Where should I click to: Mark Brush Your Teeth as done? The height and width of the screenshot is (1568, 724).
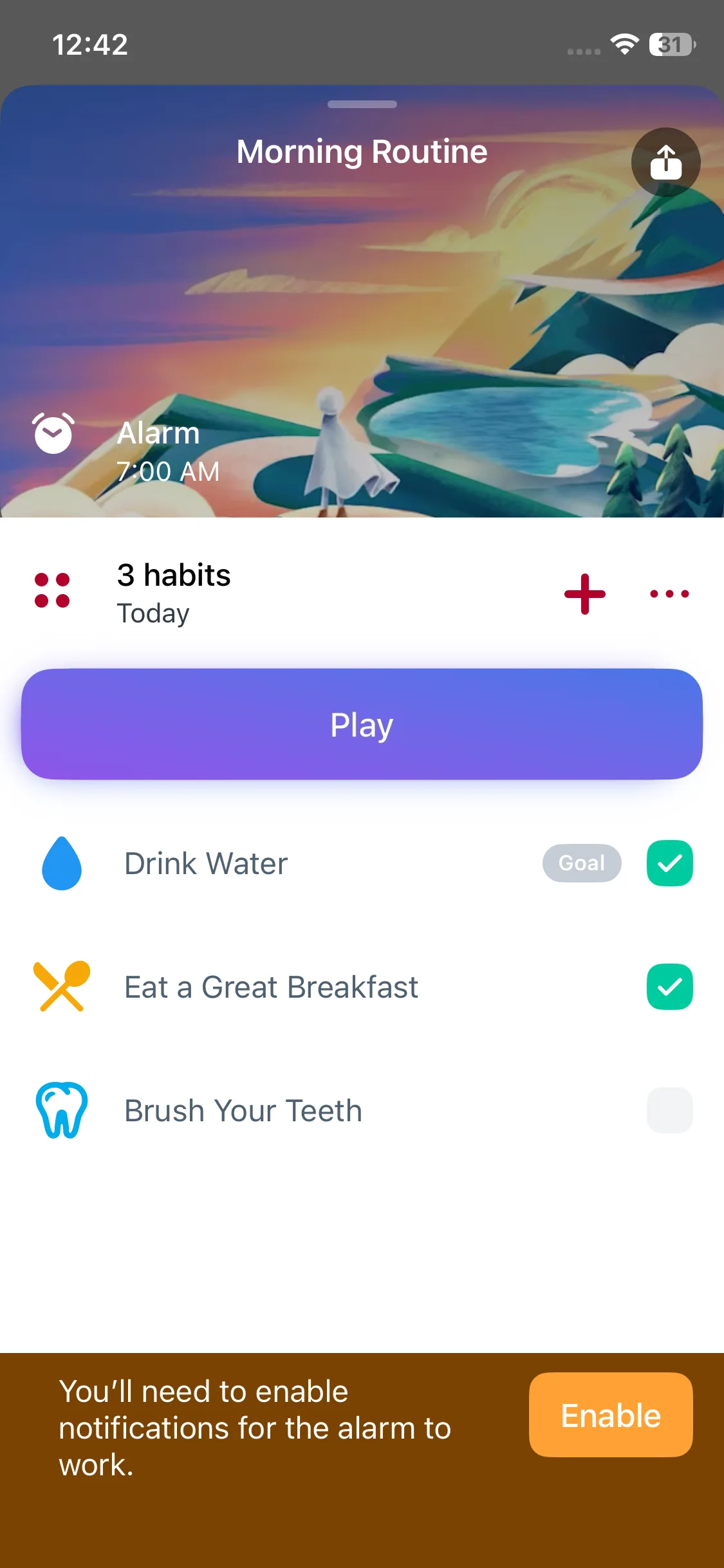(x=669, y=1110)
